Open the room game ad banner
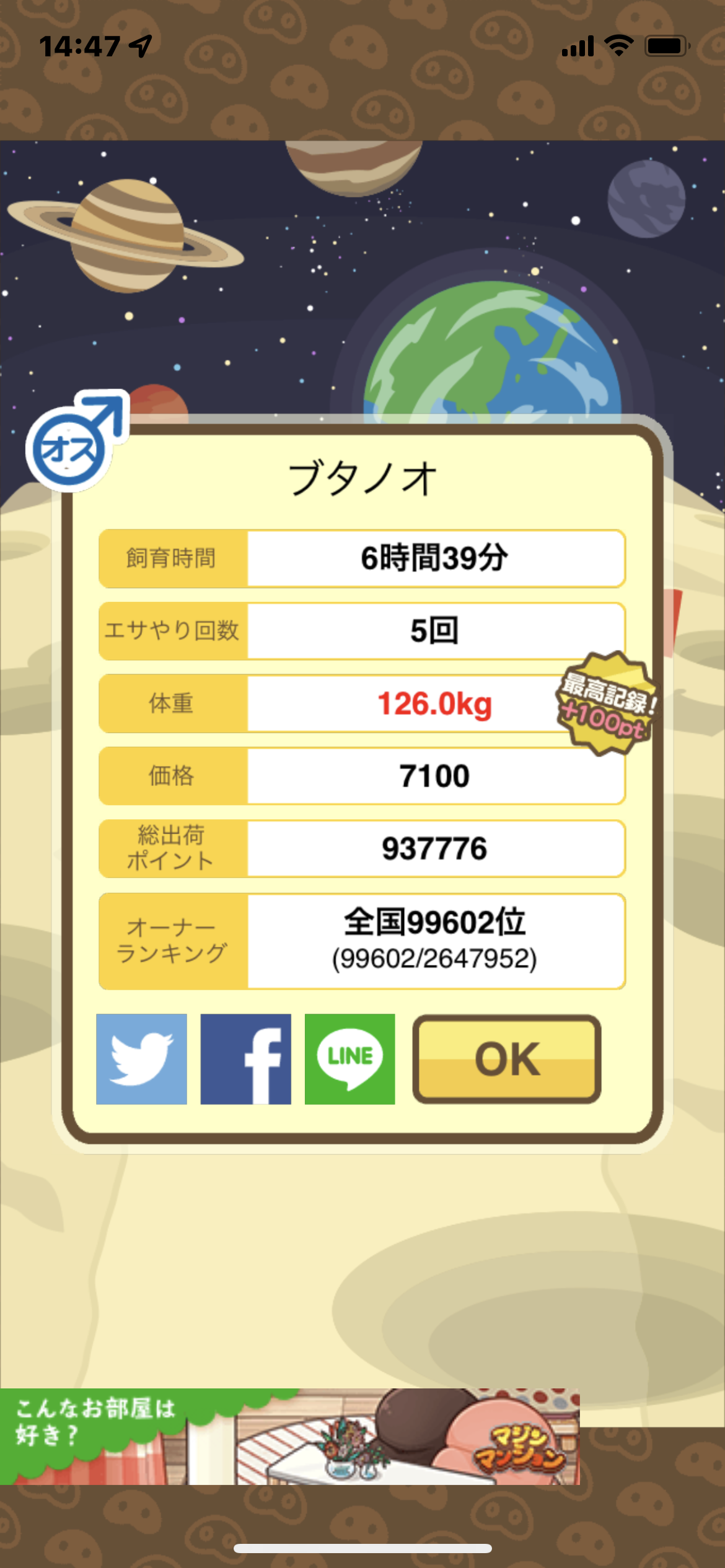Viewport: 725px width, 1568px height. pos(290,1437)
